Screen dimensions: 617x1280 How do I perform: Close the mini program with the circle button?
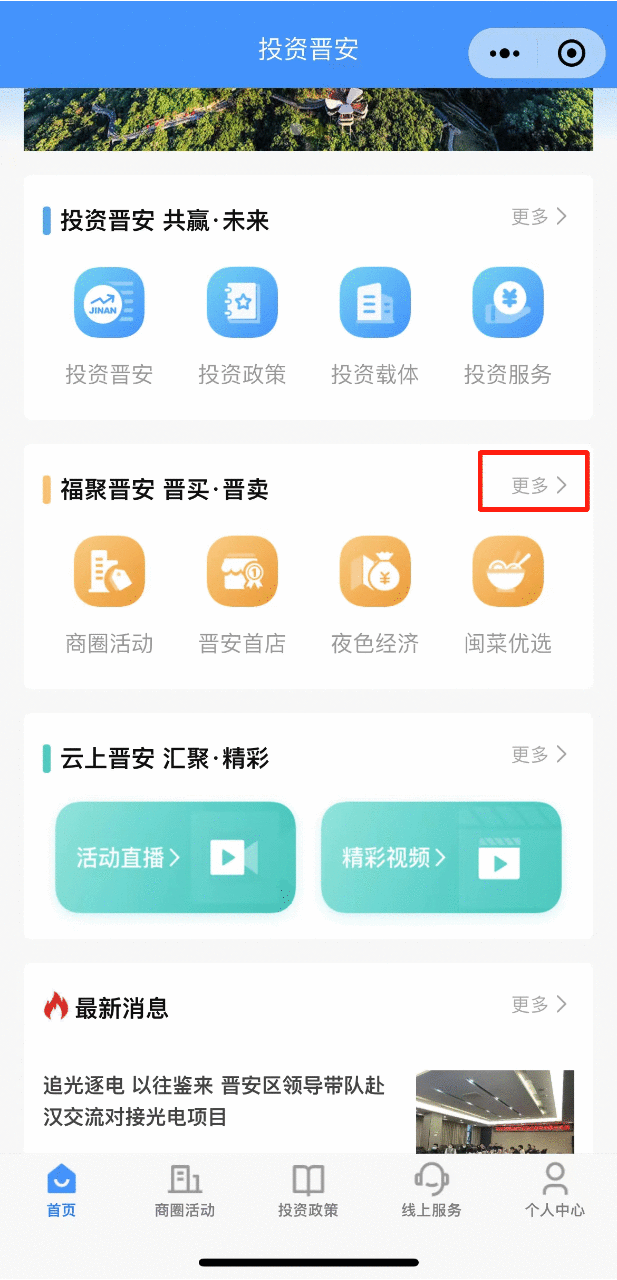pos(571,53)
